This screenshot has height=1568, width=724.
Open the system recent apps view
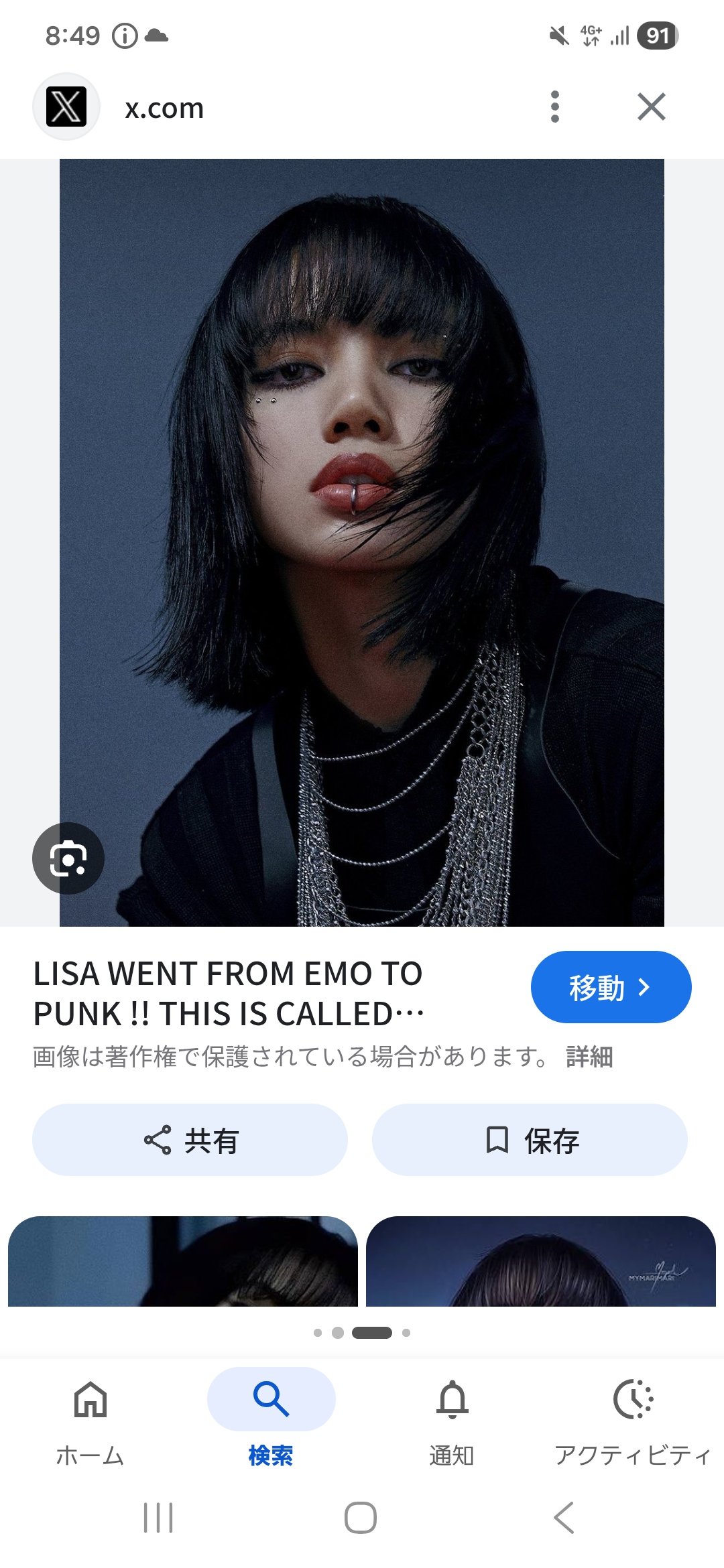pyautogui.click(x=158, y=1518)
